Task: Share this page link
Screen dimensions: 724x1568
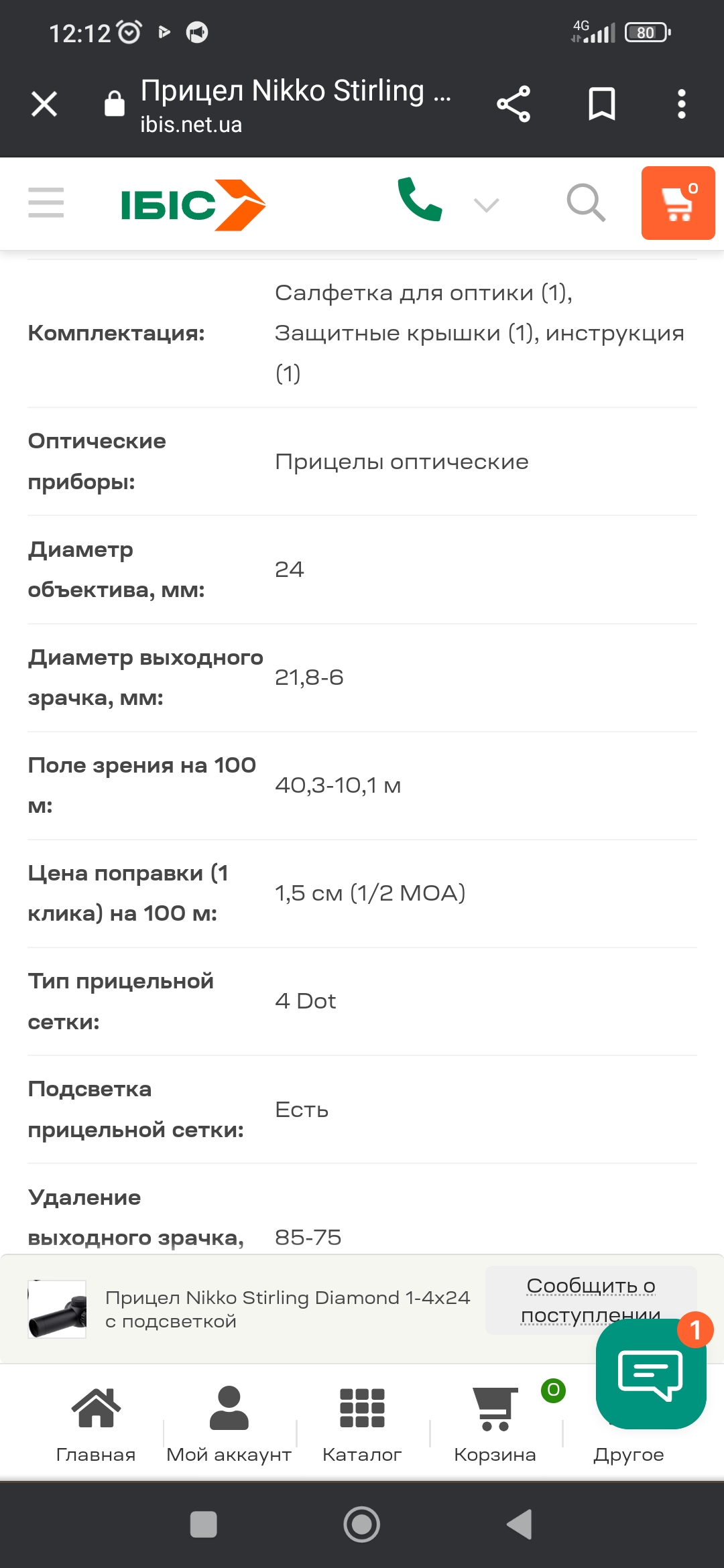Action: pos(514,104)
